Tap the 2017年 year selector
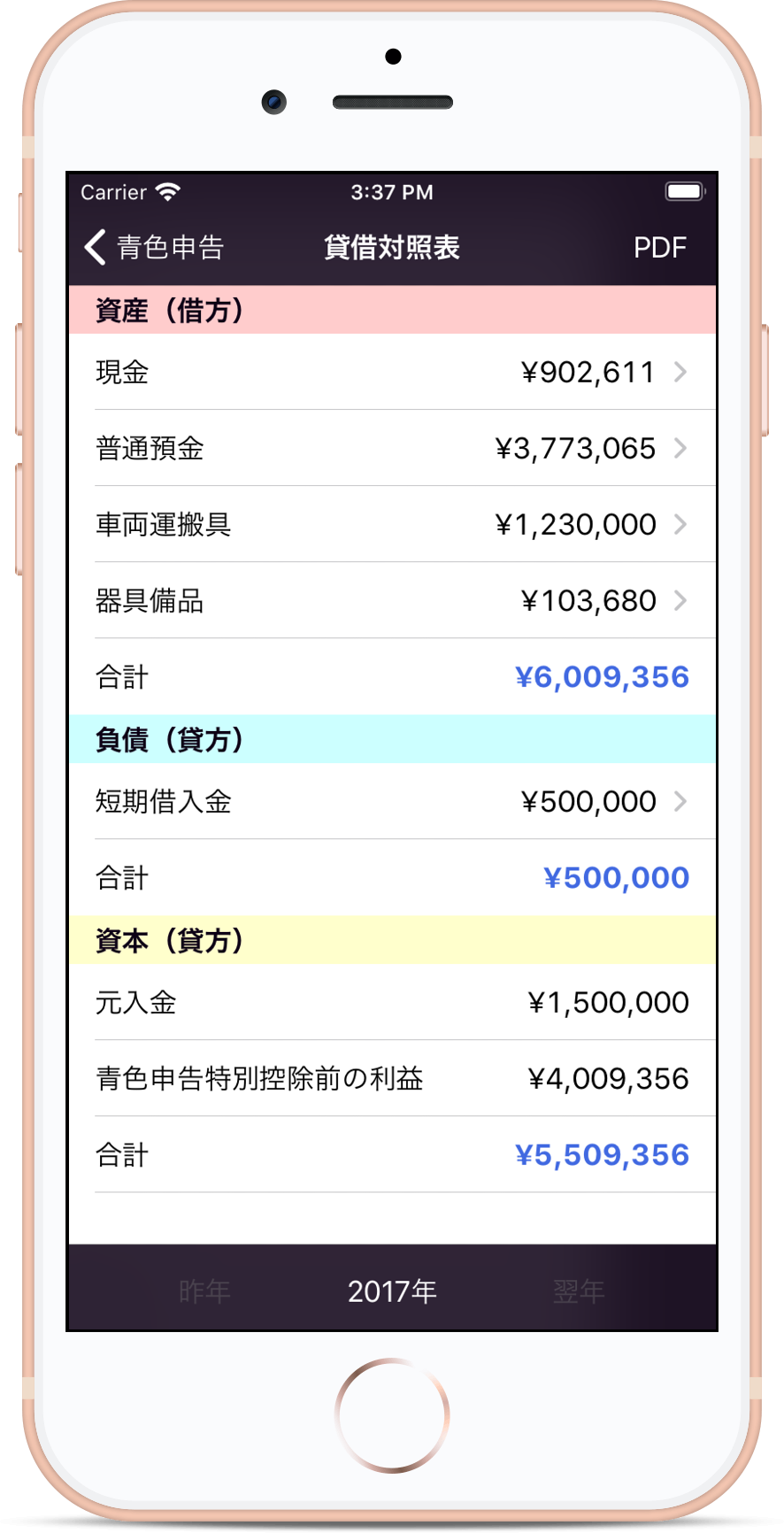This screenshot has height=1533, width=784. [392, 1291]
